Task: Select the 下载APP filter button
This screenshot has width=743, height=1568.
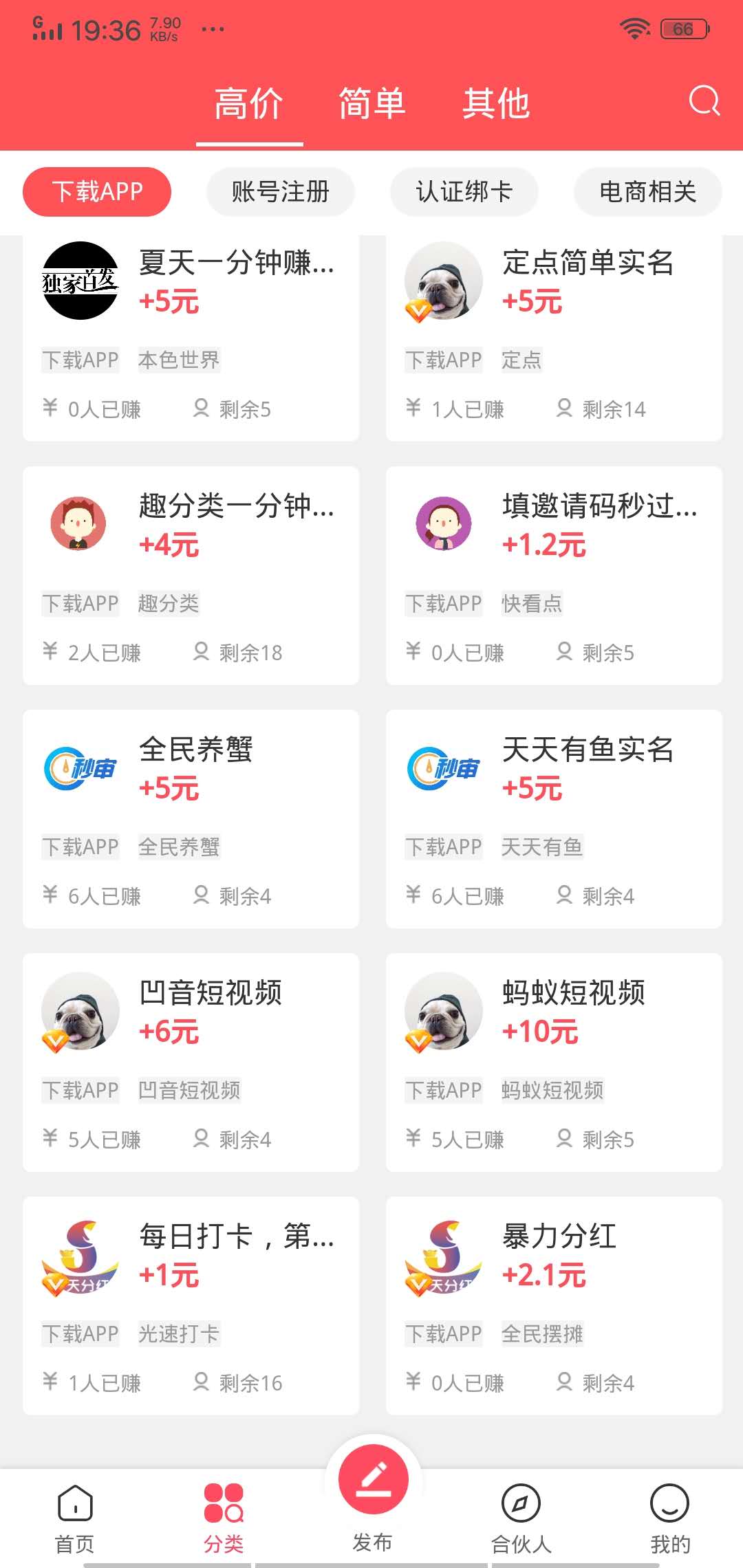Action: 96,193
